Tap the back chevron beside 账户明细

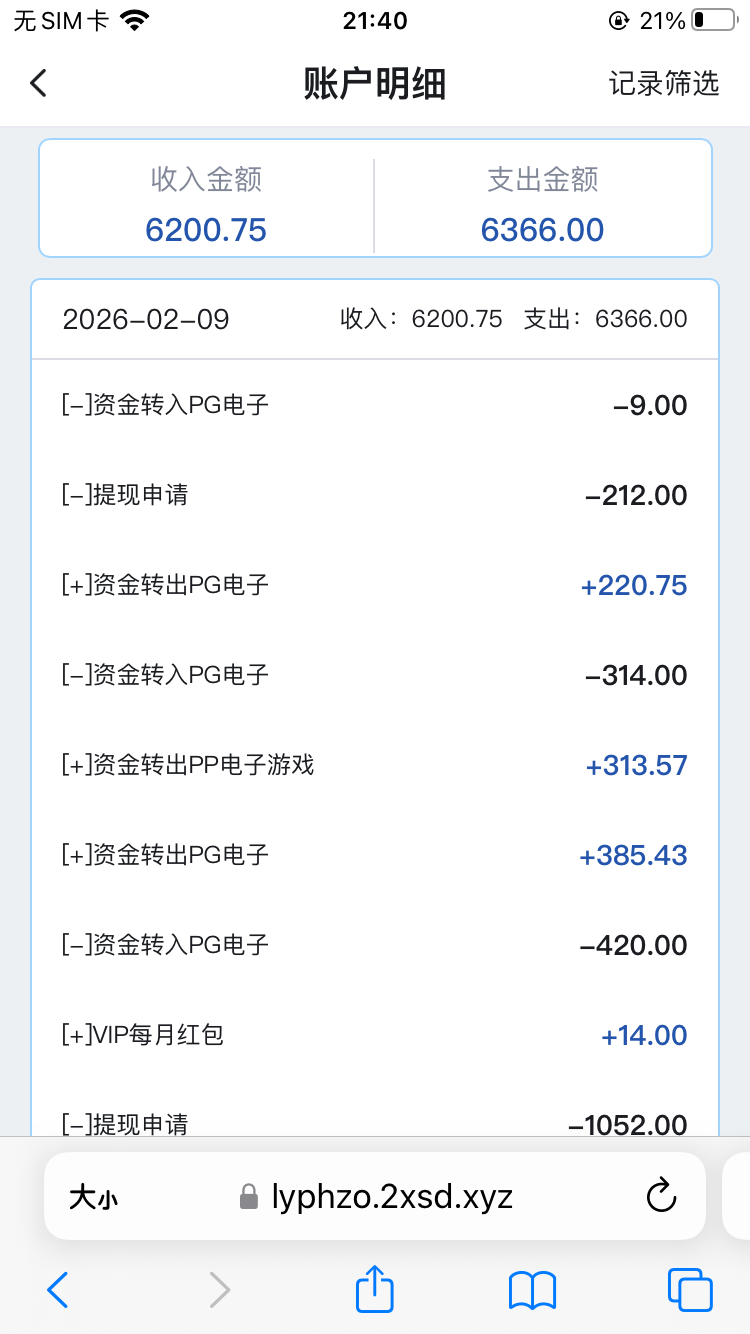(x=38, y=83)
